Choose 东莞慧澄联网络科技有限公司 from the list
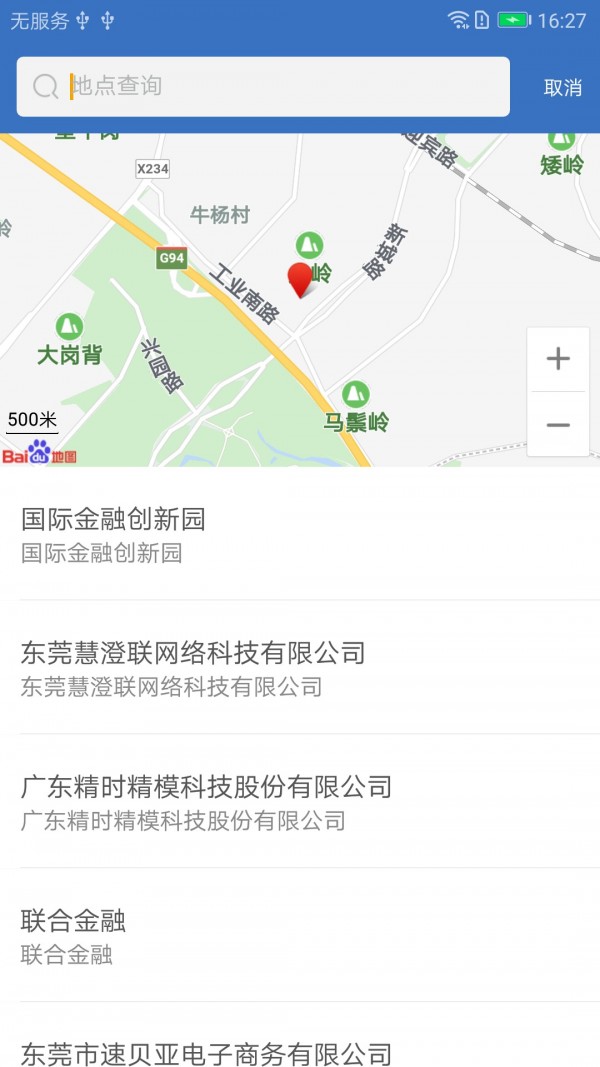The height and width of the screenshot is (1067, 600). (300, 668)
